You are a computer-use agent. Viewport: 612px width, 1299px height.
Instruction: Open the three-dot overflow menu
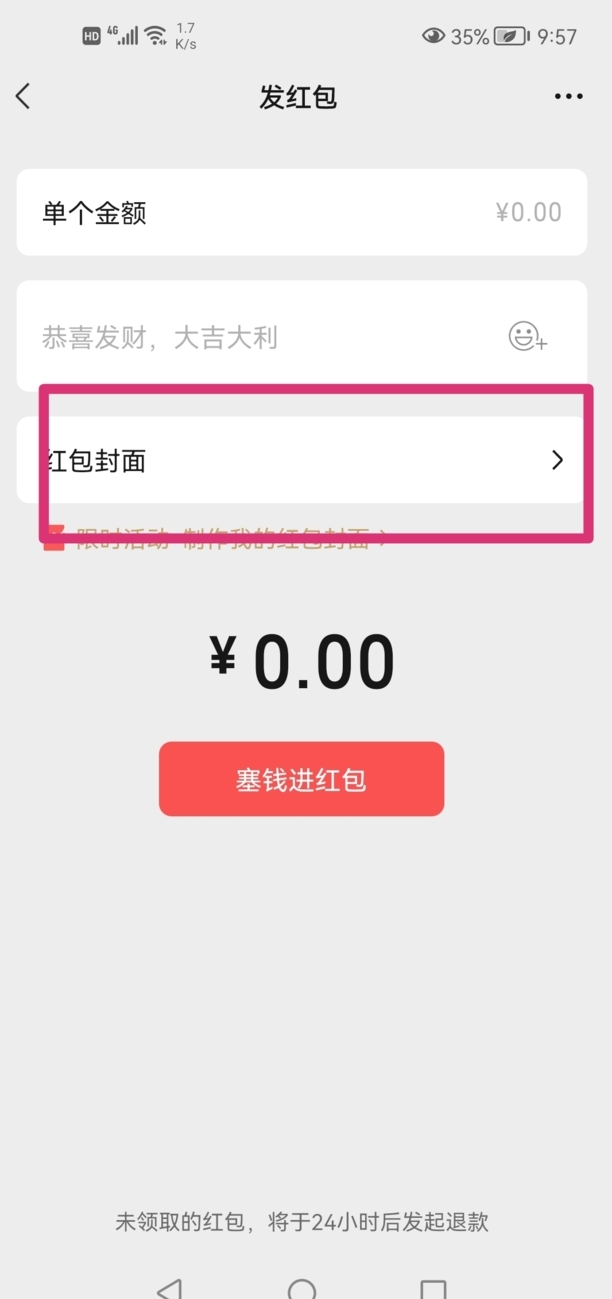point(568,97)
